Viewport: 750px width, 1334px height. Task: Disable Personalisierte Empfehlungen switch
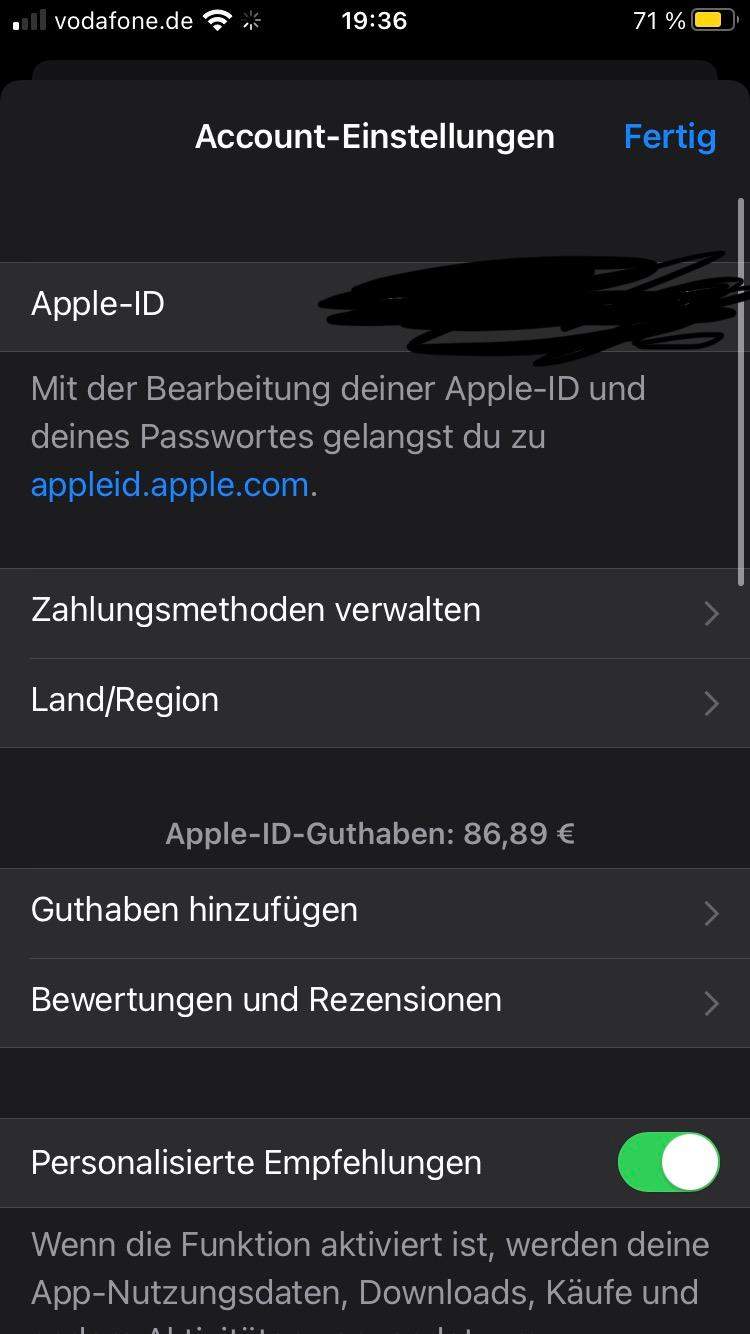point(668,1162)
